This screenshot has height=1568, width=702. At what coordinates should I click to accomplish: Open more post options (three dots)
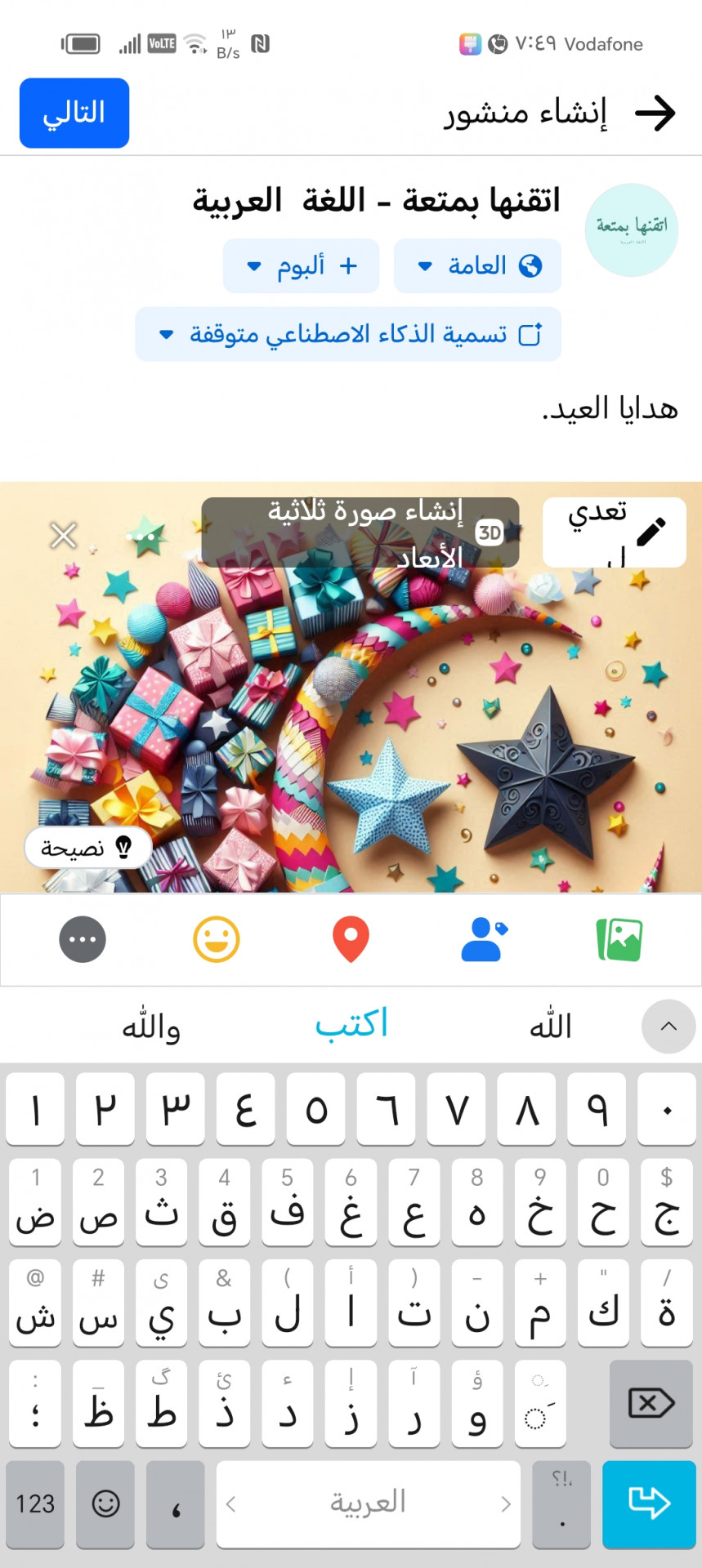83,939
